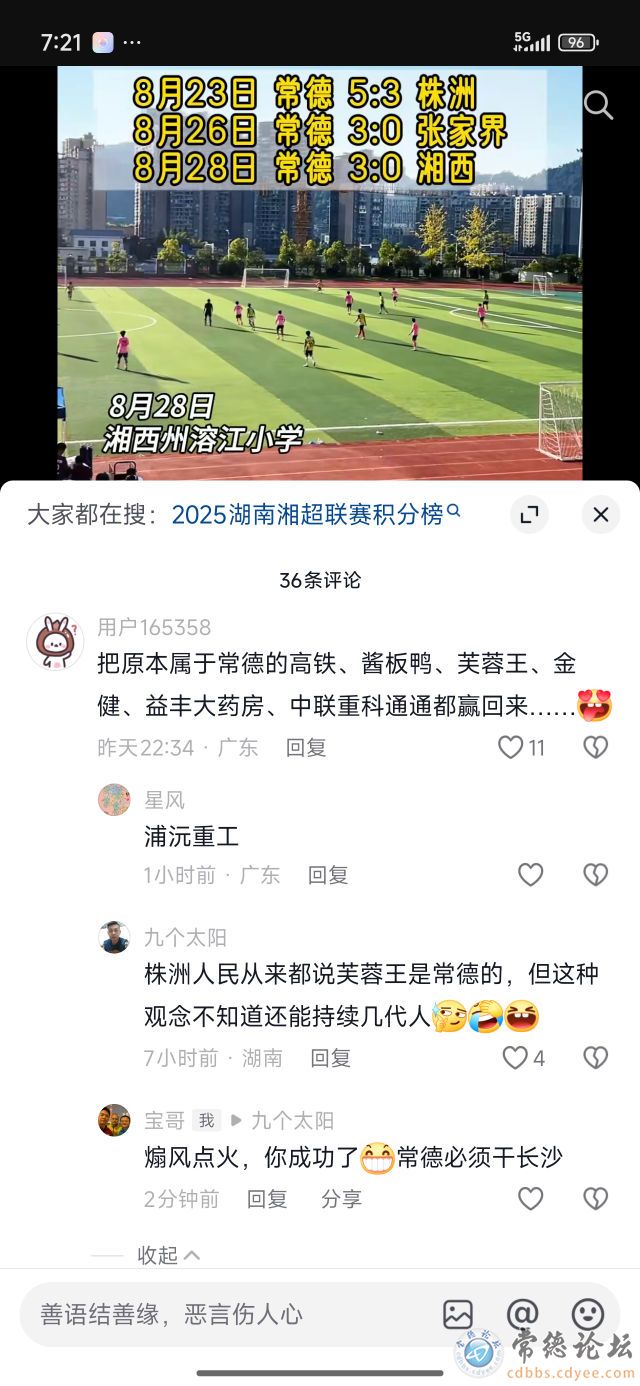Image resolution: width=640 pixels, height=1386 pixels.
Task: Expand the comments panel to full screen
Action: coord(529,514)
